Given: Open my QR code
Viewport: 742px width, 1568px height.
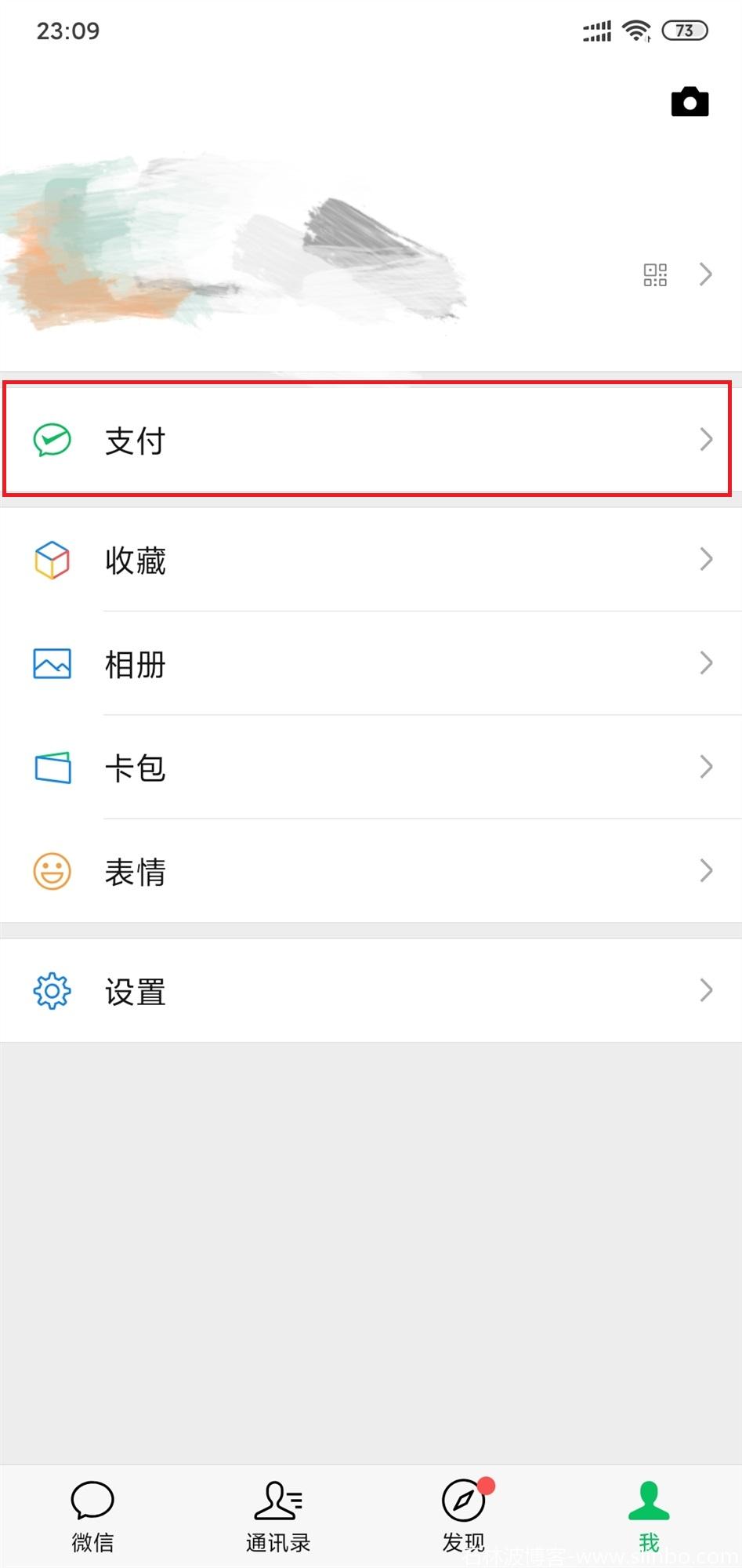Looking at the screenshot, I should tap(655, 274).
